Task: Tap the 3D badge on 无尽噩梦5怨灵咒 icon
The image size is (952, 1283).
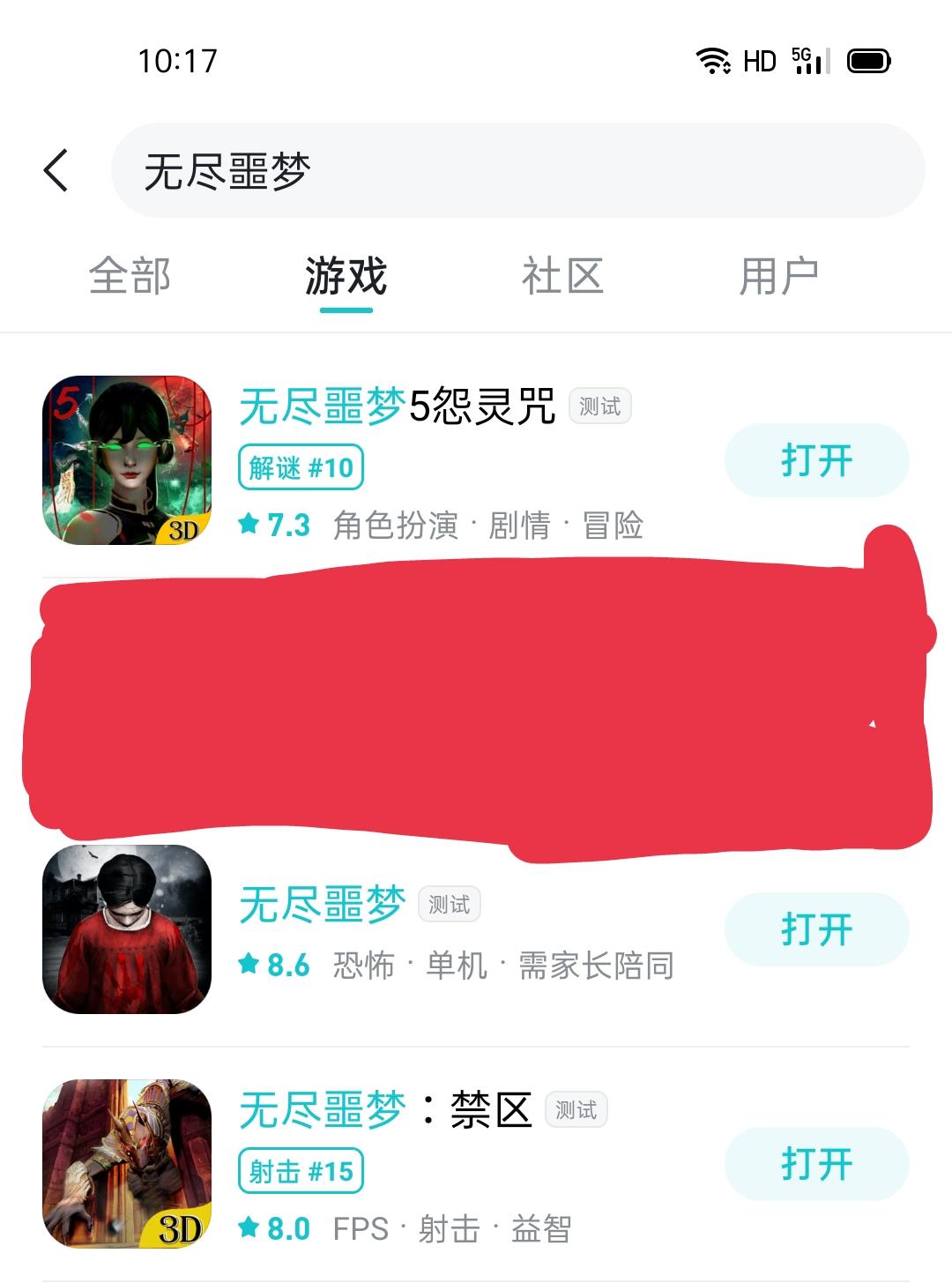Action: [x=182, y=529]
